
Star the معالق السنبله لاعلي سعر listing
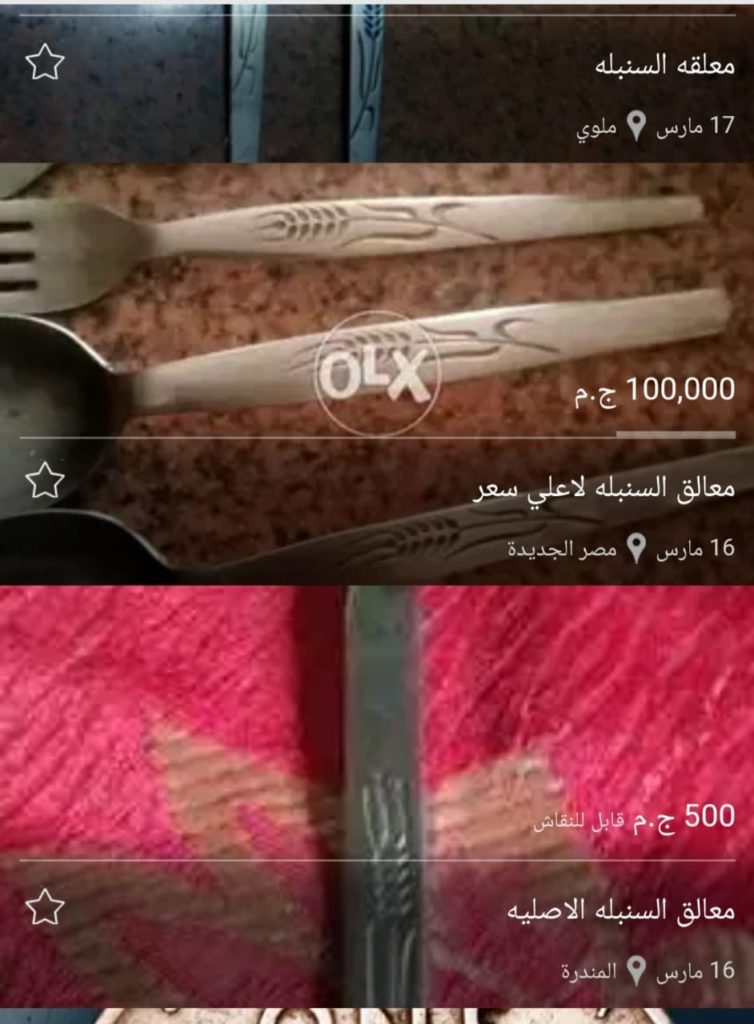click(44, 480)
